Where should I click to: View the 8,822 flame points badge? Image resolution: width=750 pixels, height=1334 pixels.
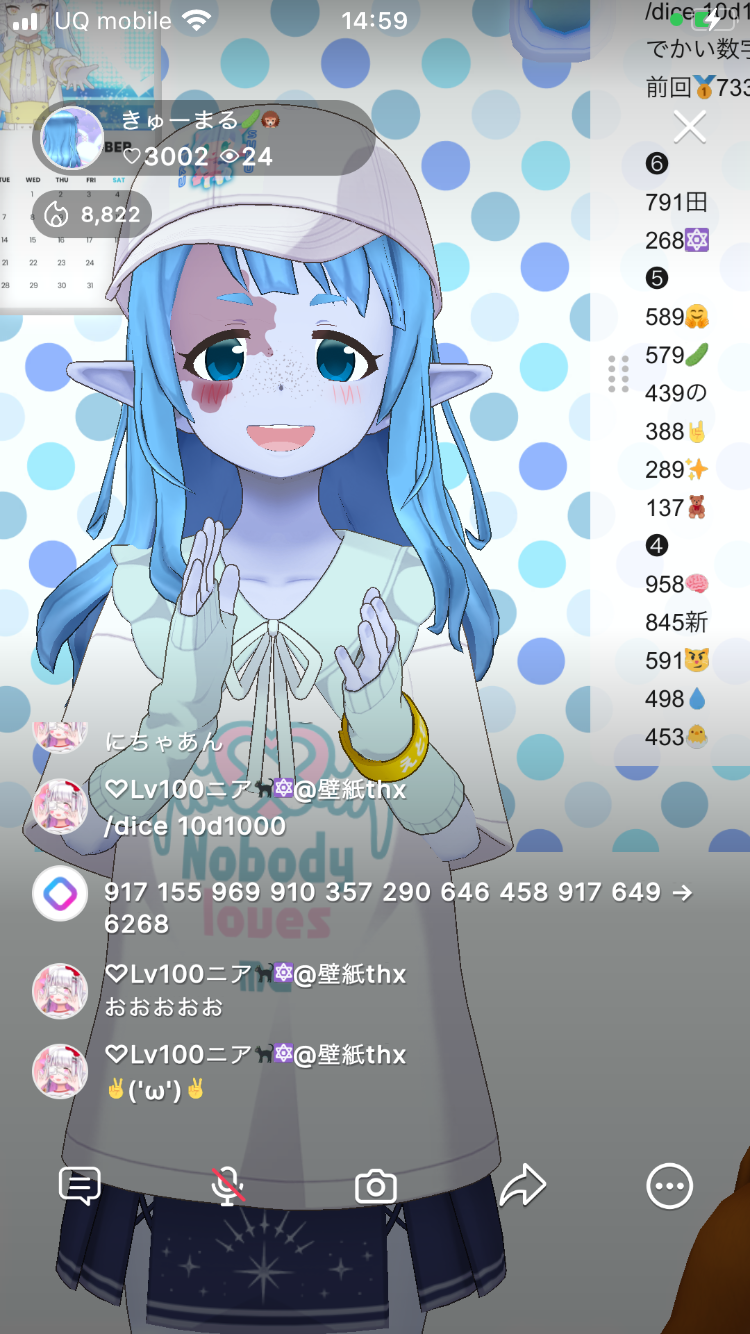point(93,214)
